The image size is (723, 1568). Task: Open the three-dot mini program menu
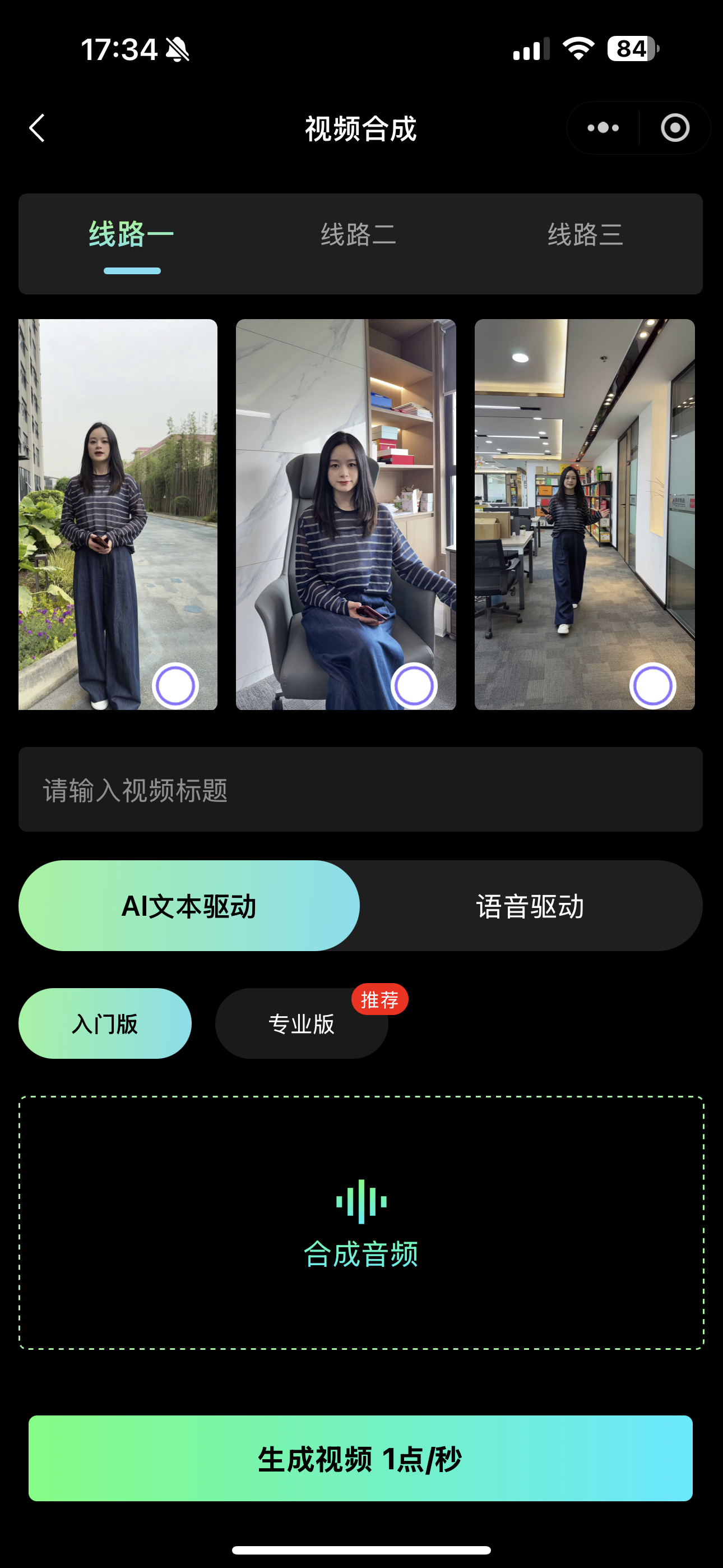(602, 128)
